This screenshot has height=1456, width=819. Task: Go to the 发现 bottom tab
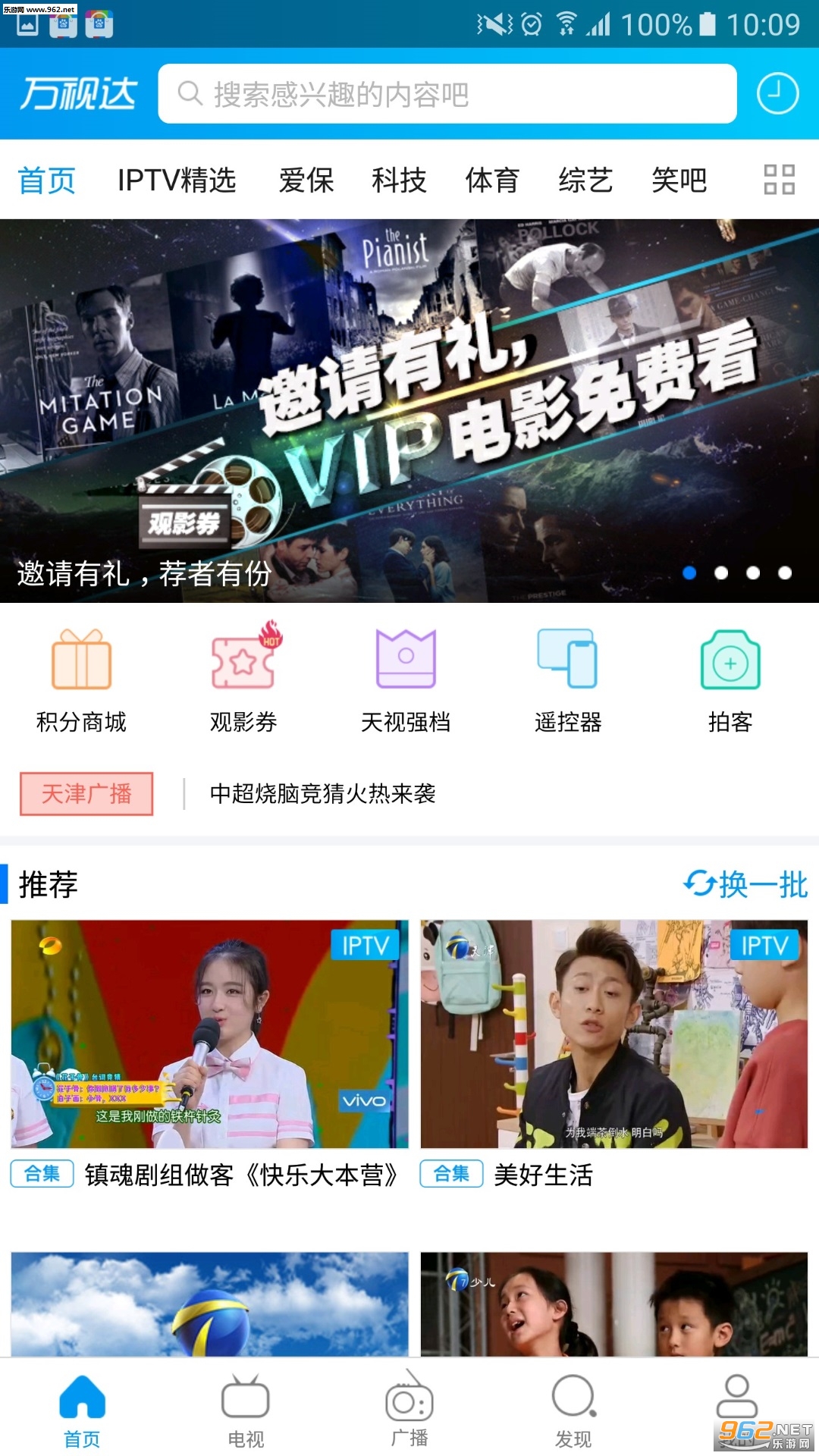coord(573,1410)
